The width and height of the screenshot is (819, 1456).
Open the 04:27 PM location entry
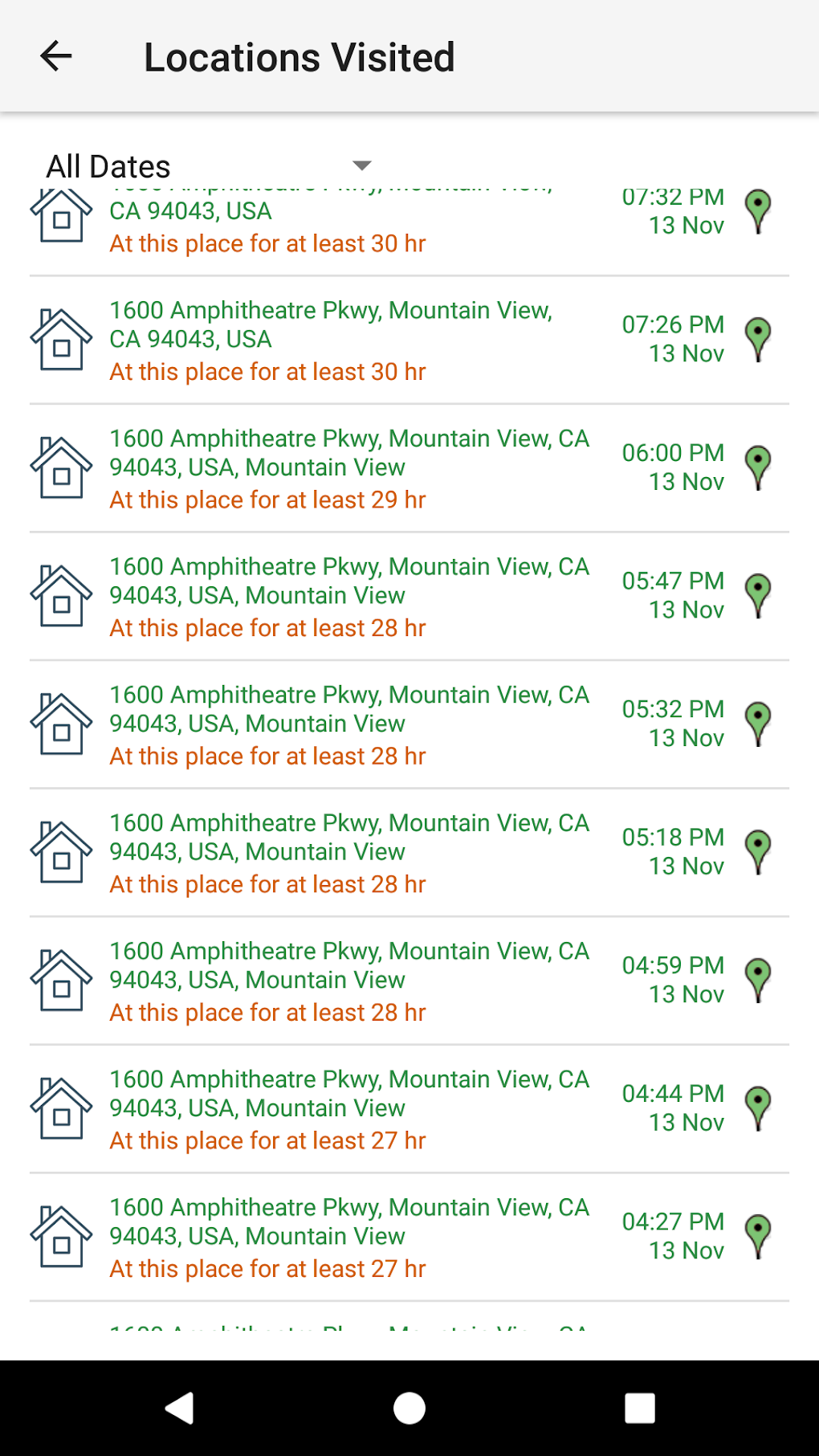349,1237
